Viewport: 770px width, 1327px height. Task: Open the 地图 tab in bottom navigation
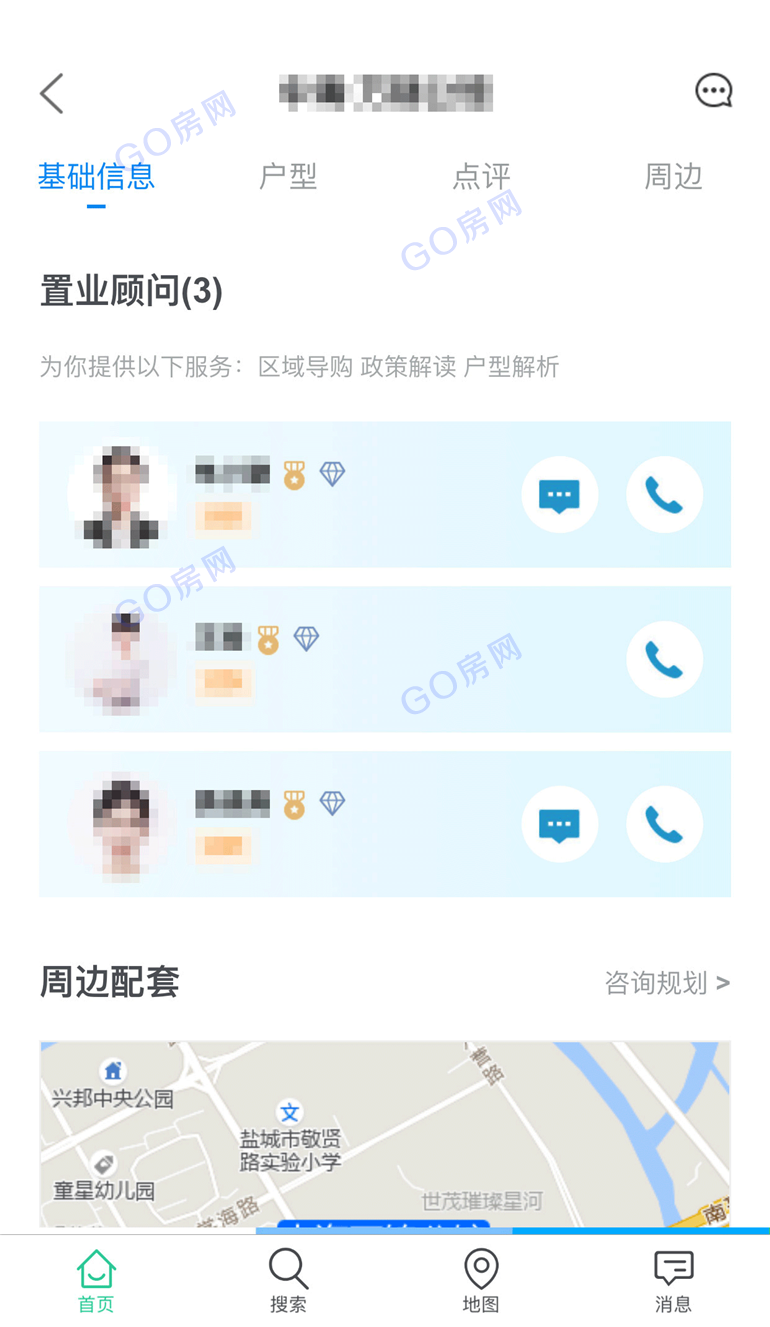point(481,1282)
